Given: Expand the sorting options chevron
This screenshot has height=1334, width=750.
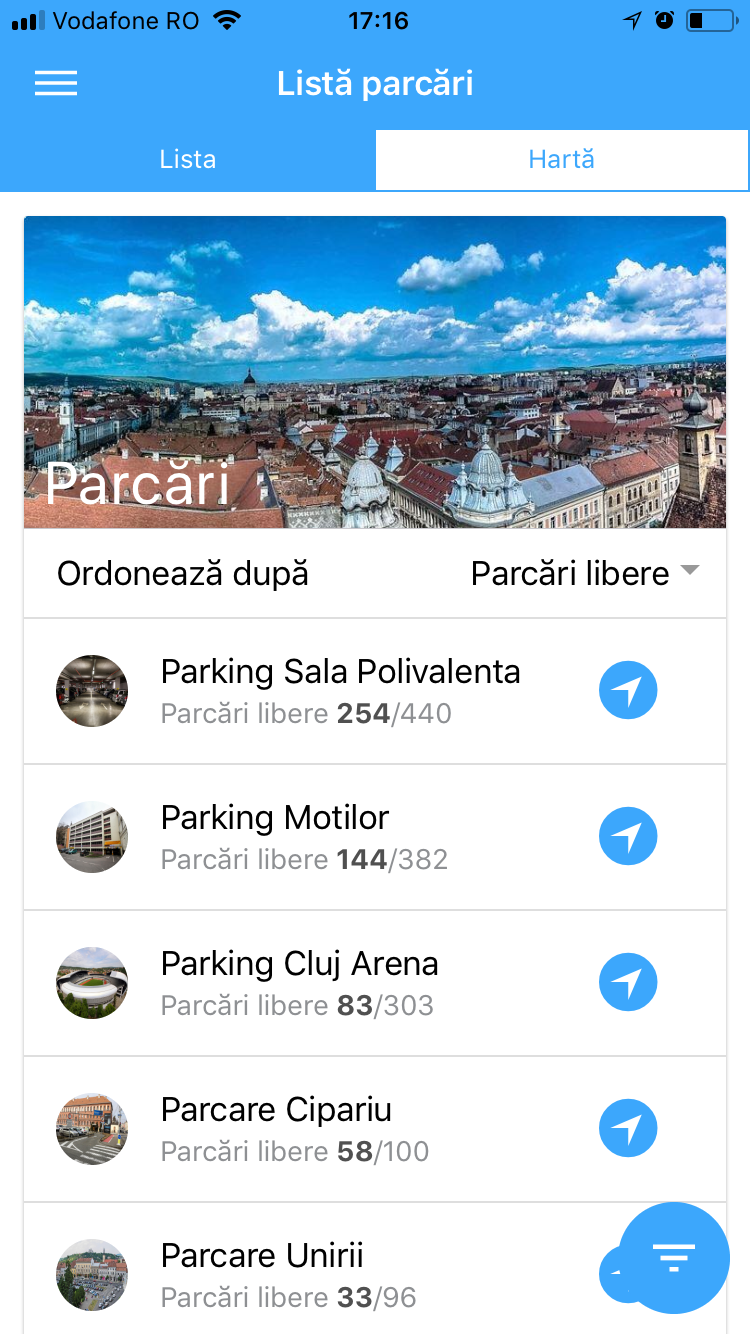Looking at the screenshot, I should pyautogui.click(x=692, y=571).
